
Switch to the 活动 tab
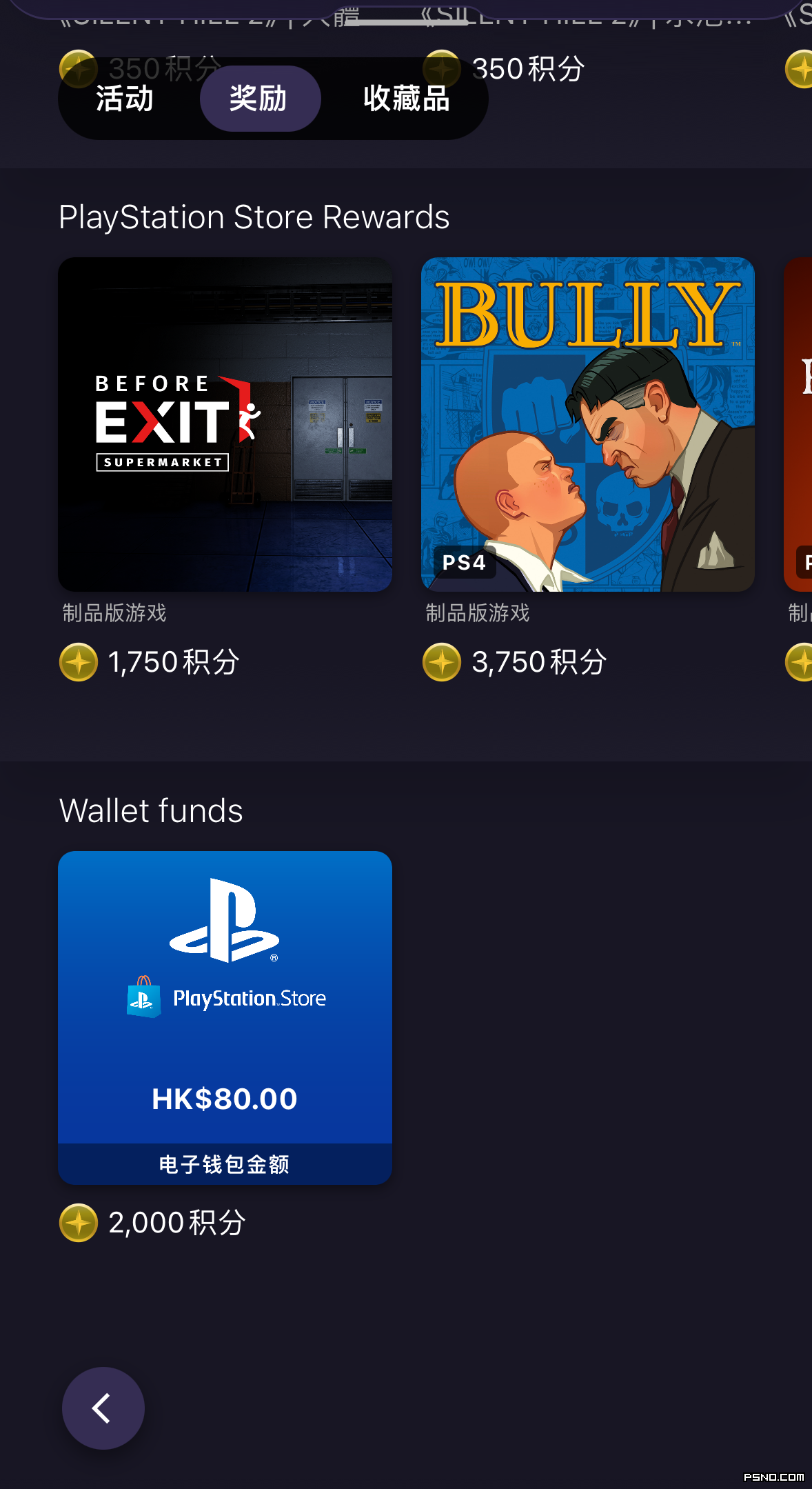coord(125,99)
